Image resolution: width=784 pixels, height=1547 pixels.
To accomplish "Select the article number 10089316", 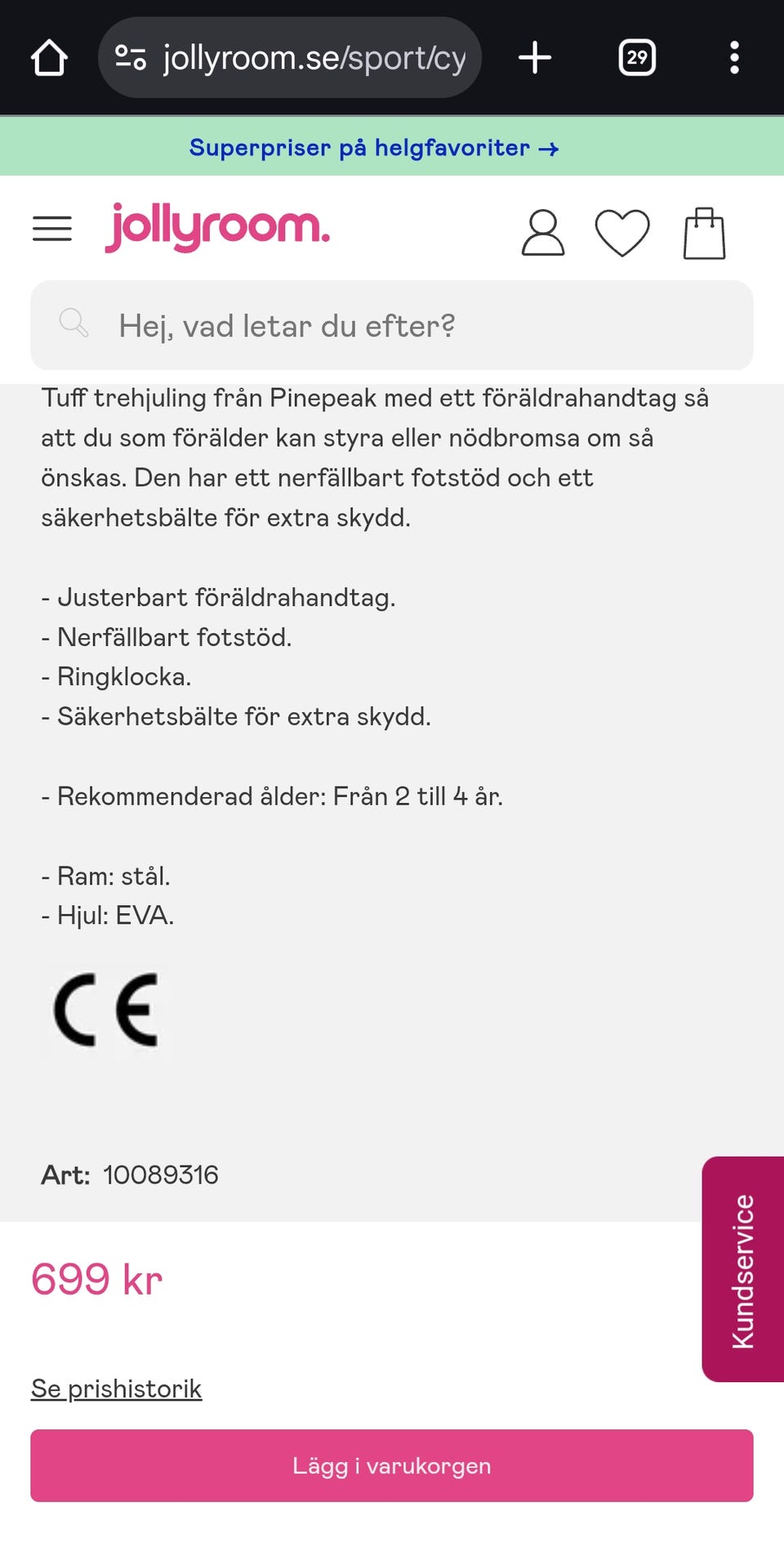I will click(160, 1175).
